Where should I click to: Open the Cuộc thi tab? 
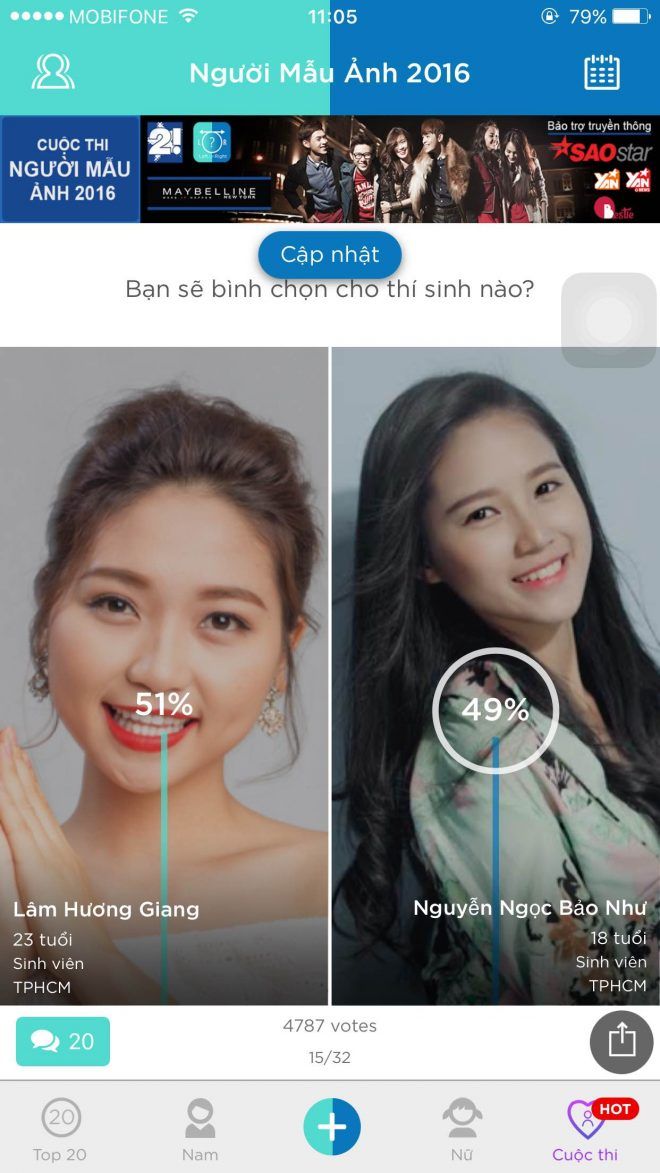click(x=586, y=1130)
